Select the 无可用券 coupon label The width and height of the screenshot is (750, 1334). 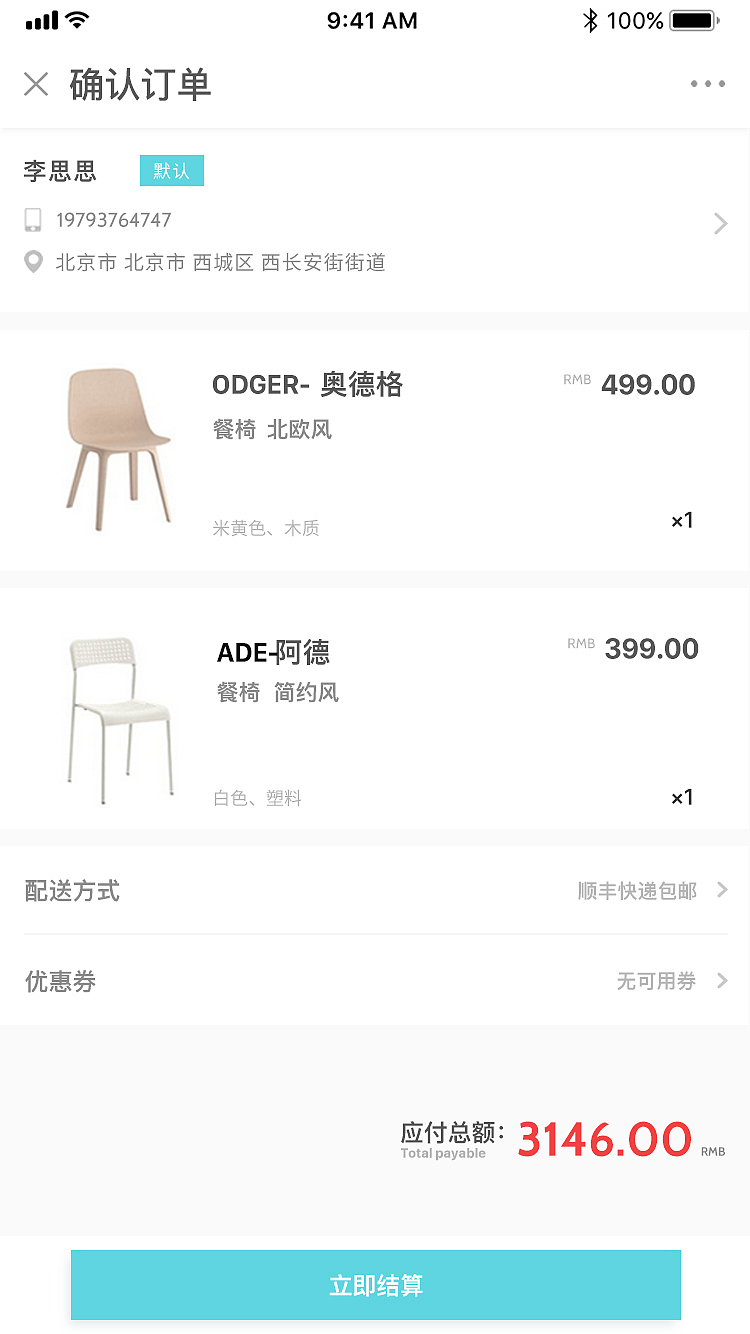click(656, 981)
